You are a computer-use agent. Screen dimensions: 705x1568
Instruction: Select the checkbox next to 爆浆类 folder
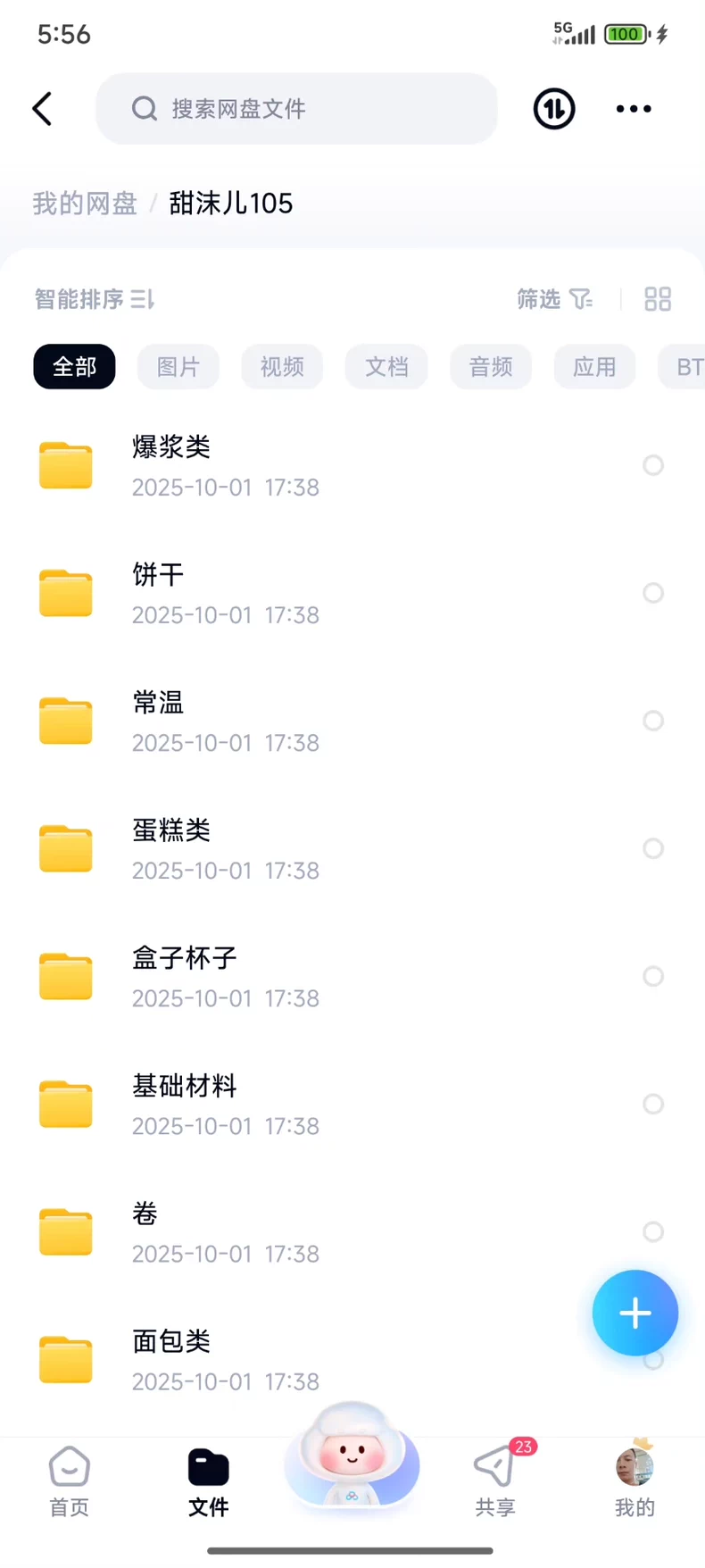(653, 465)
